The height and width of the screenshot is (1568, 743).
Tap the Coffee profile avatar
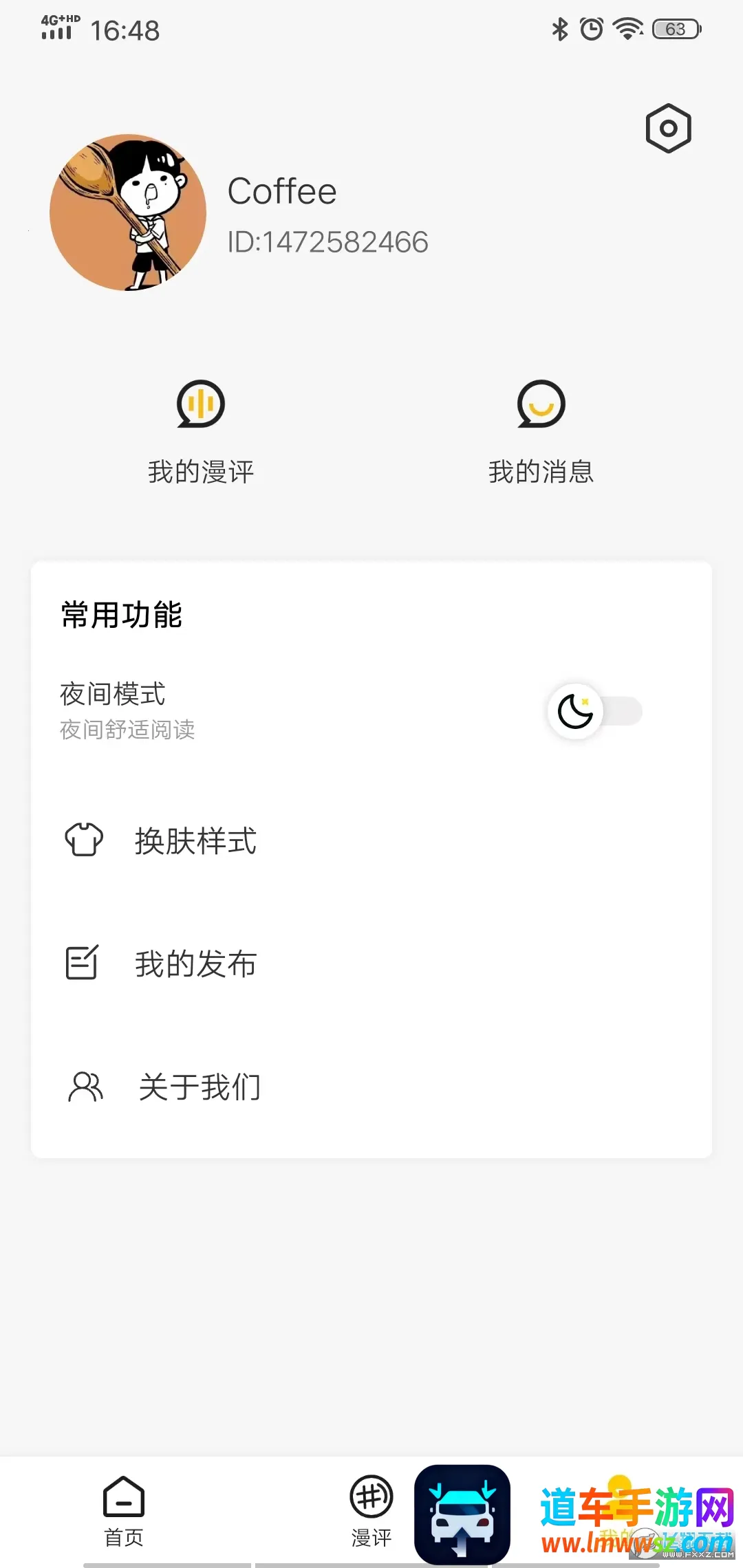(128, 213)
